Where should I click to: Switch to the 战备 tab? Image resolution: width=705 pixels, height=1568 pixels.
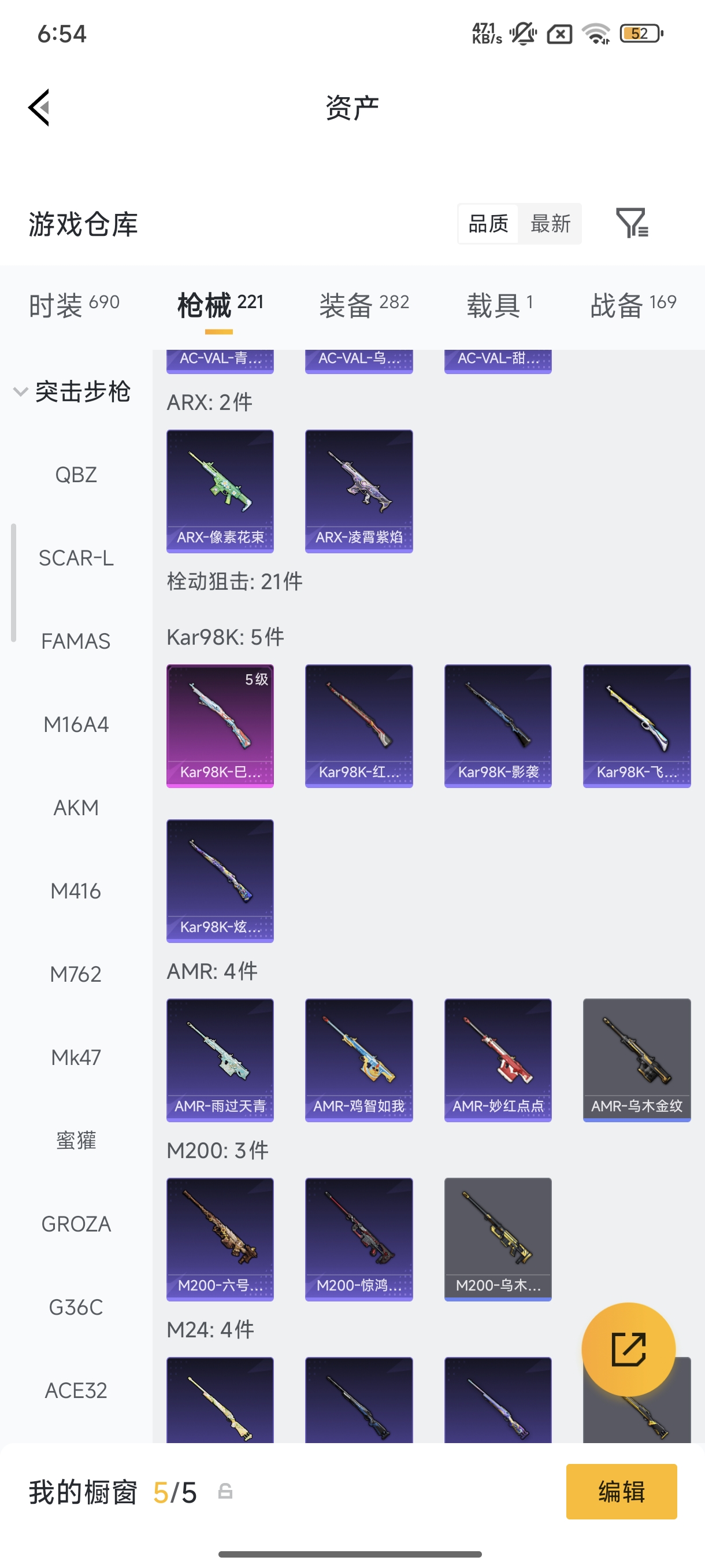[x=633, y=304]
